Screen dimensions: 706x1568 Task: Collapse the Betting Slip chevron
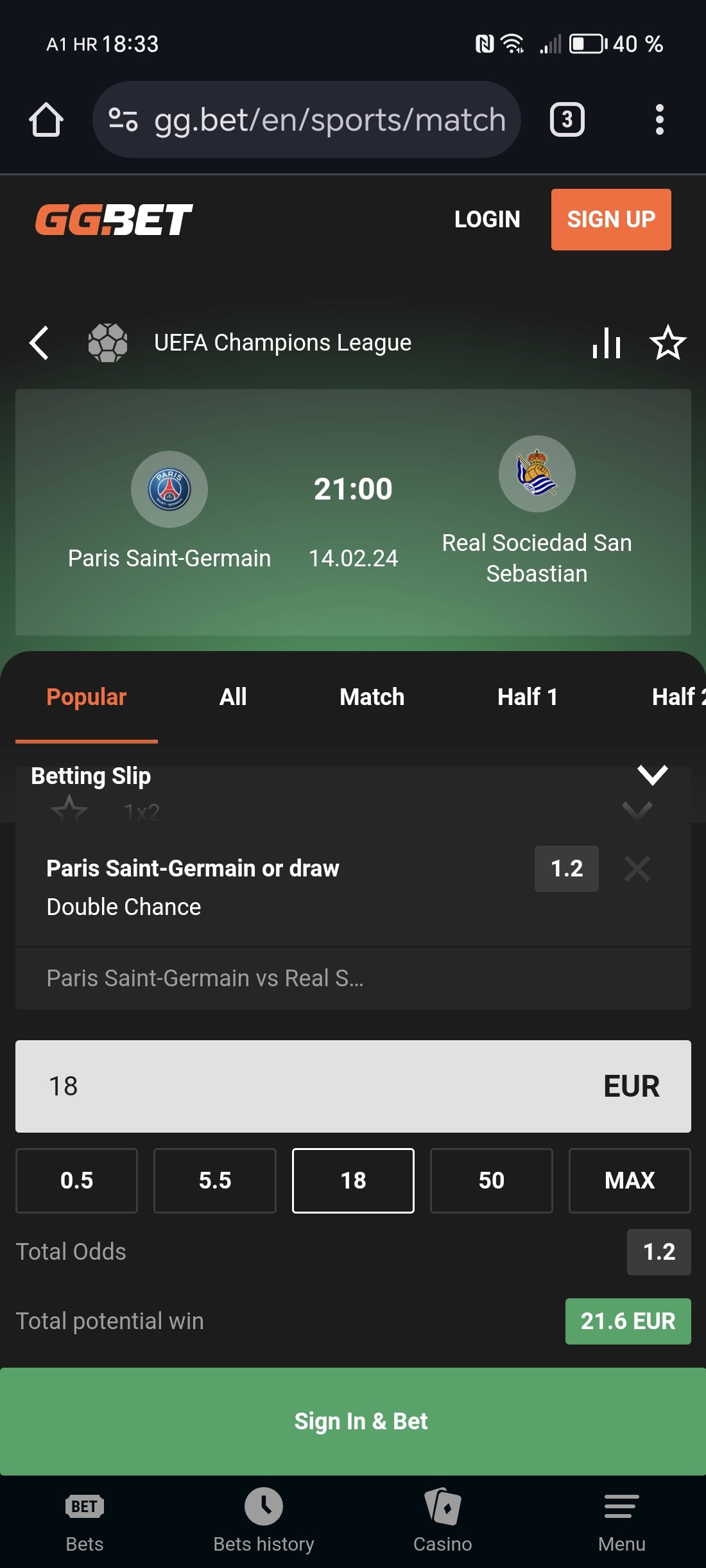tap(653, 775)
